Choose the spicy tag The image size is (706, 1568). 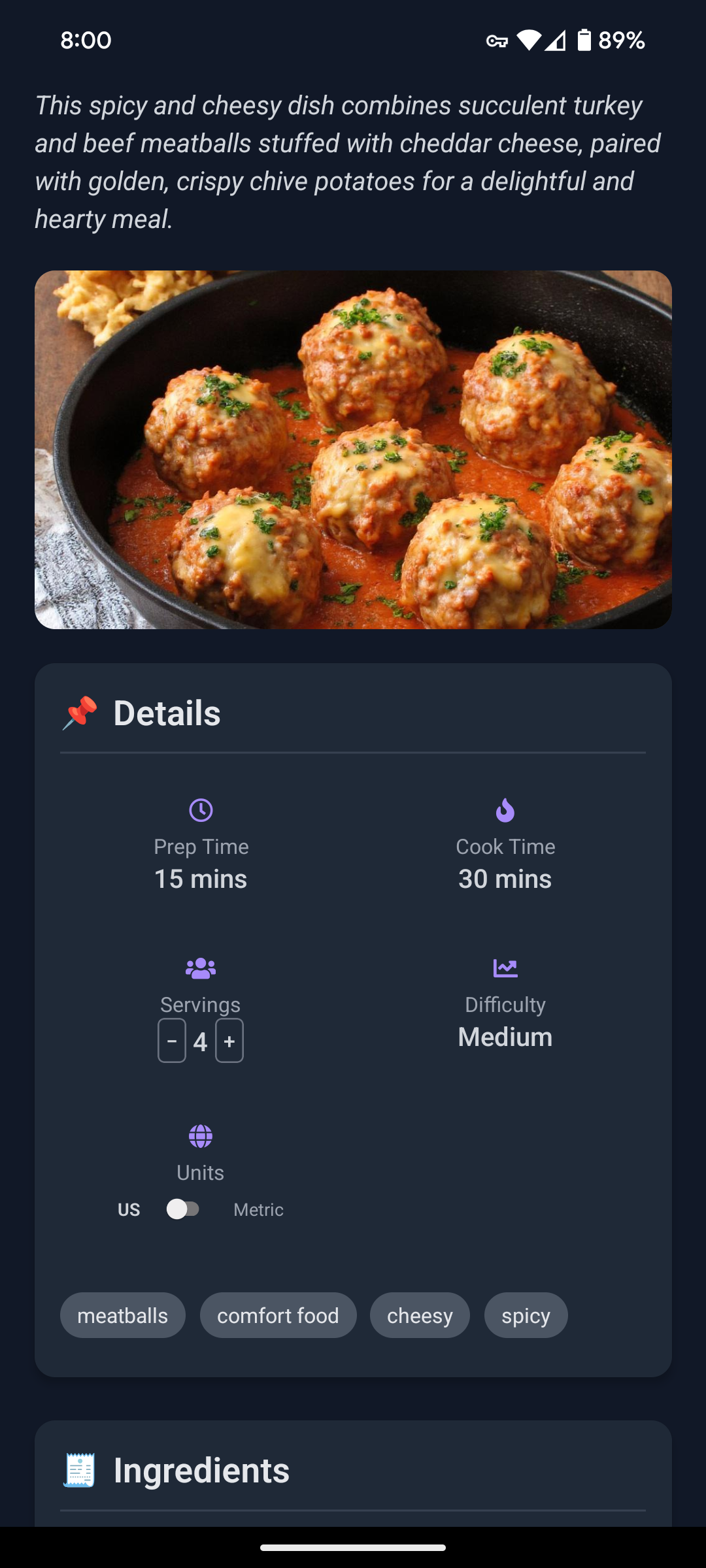click(x=526, y=1315)
